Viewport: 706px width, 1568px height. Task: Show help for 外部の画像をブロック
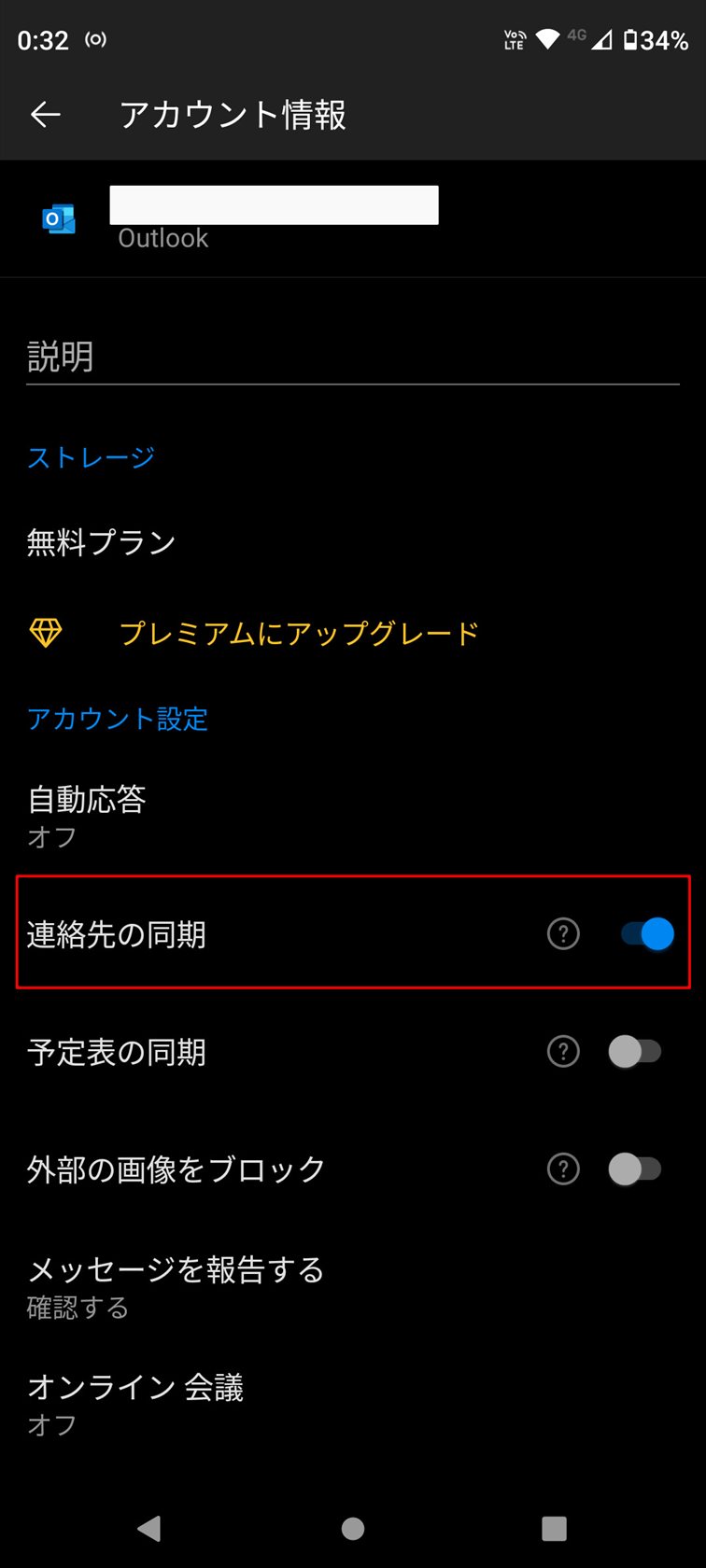point(563,1169)
